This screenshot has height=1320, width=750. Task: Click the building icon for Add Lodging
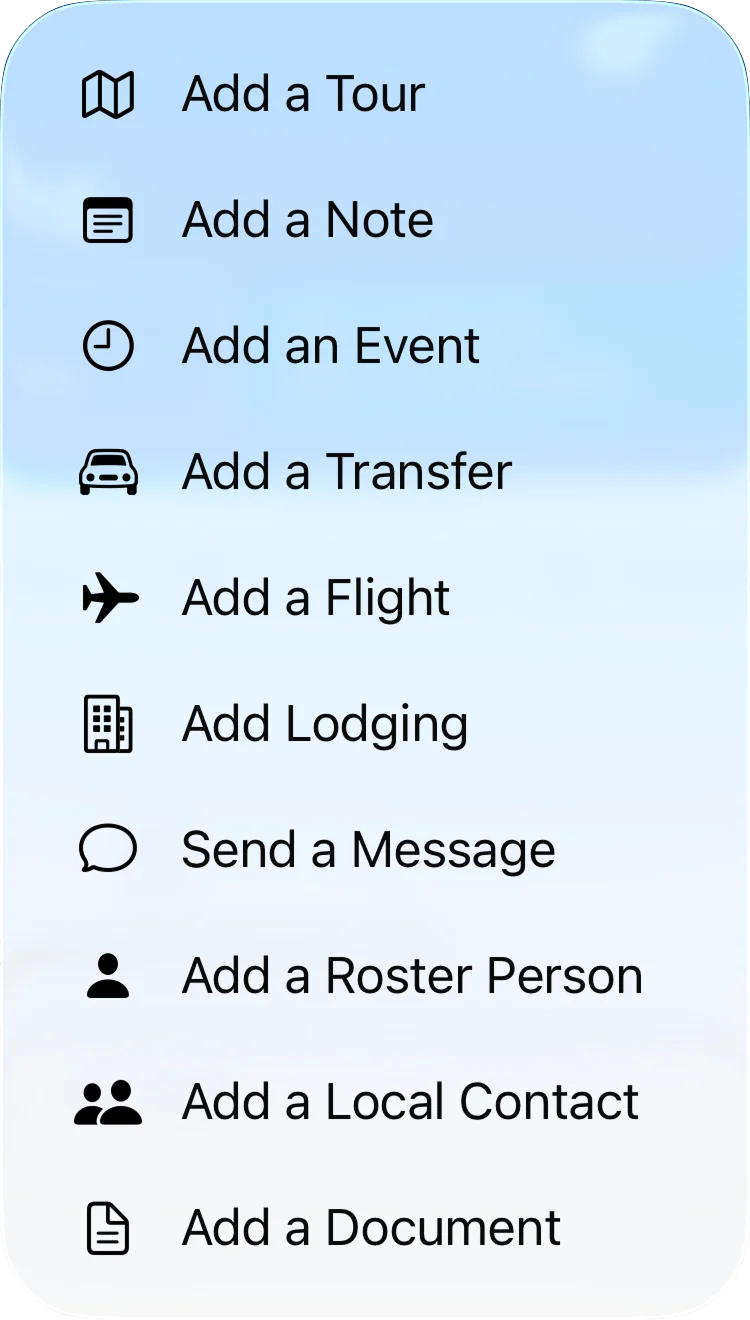point(108,723)
